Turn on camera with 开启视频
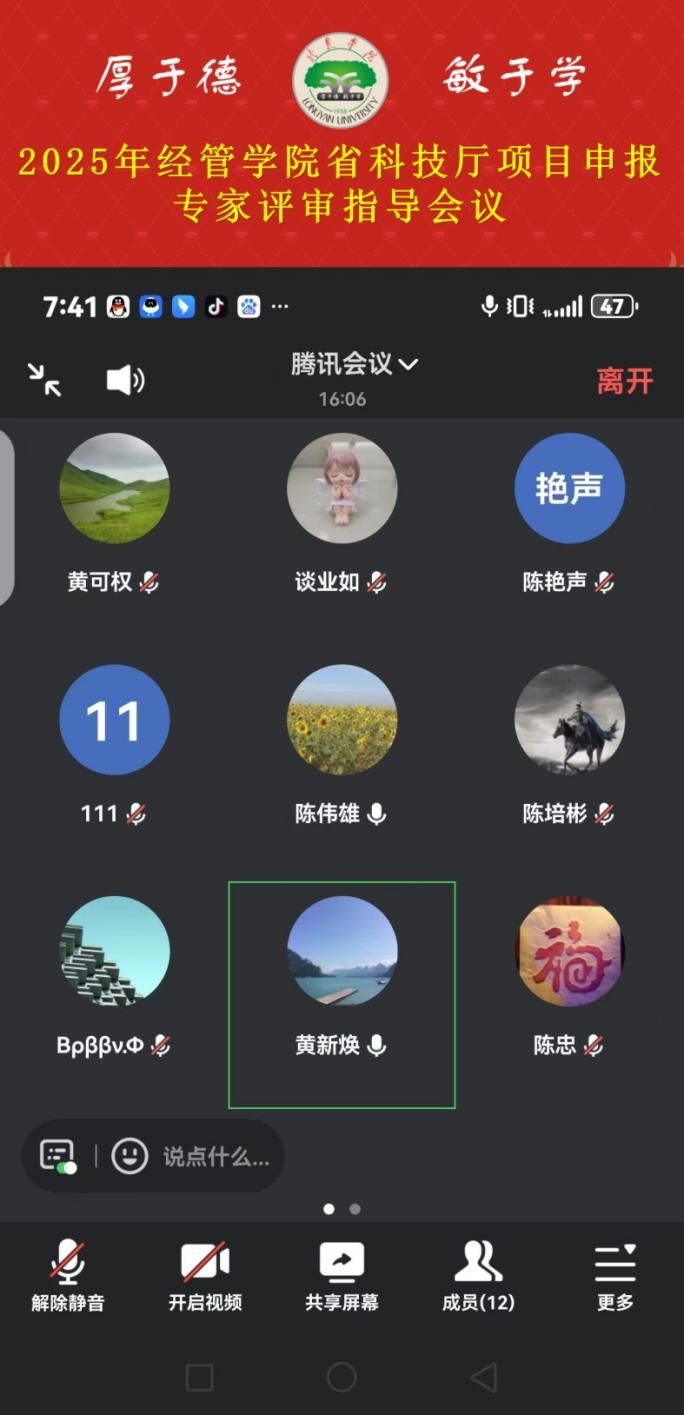The height and width of the screenshot is (1415, 684). (205, 1274)
